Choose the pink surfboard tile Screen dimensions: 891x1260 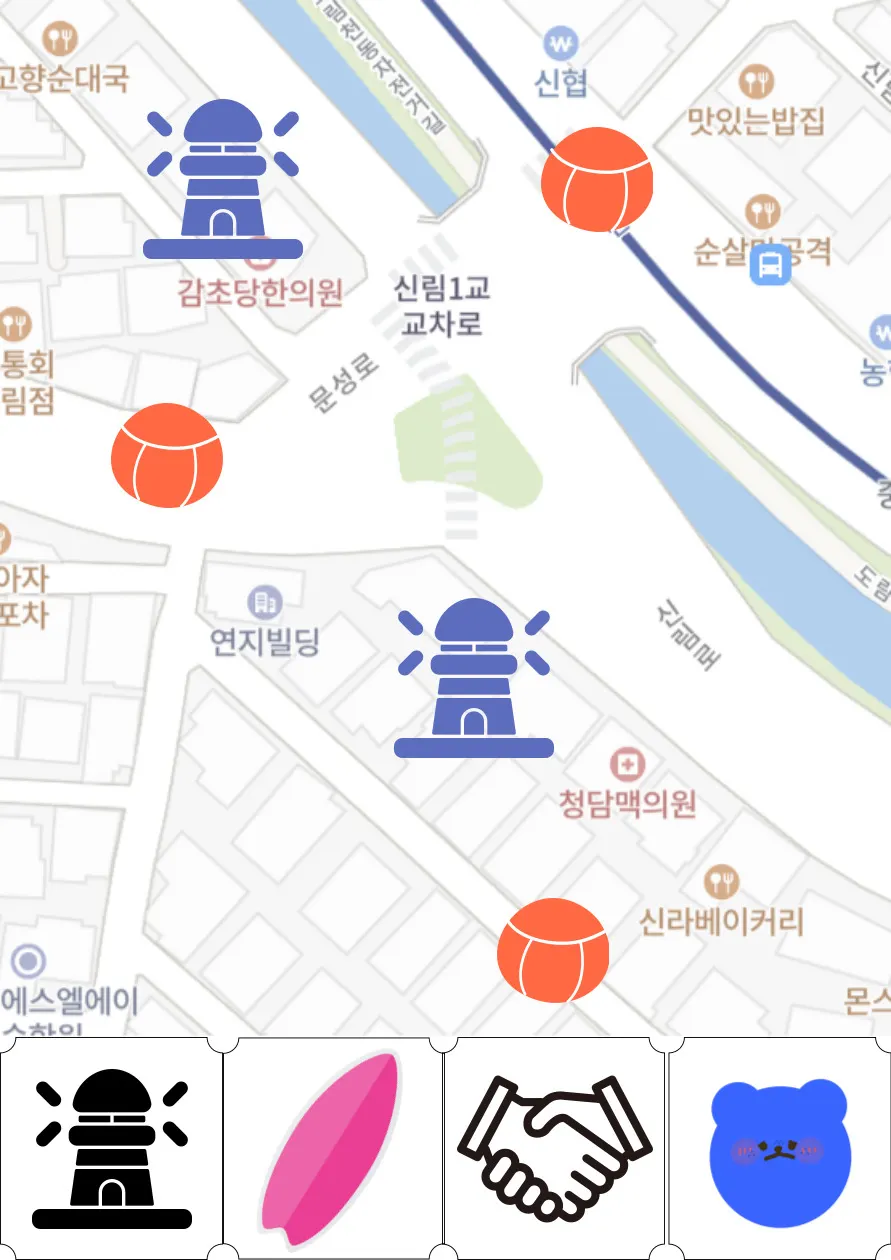click(x=333, y=1148)
